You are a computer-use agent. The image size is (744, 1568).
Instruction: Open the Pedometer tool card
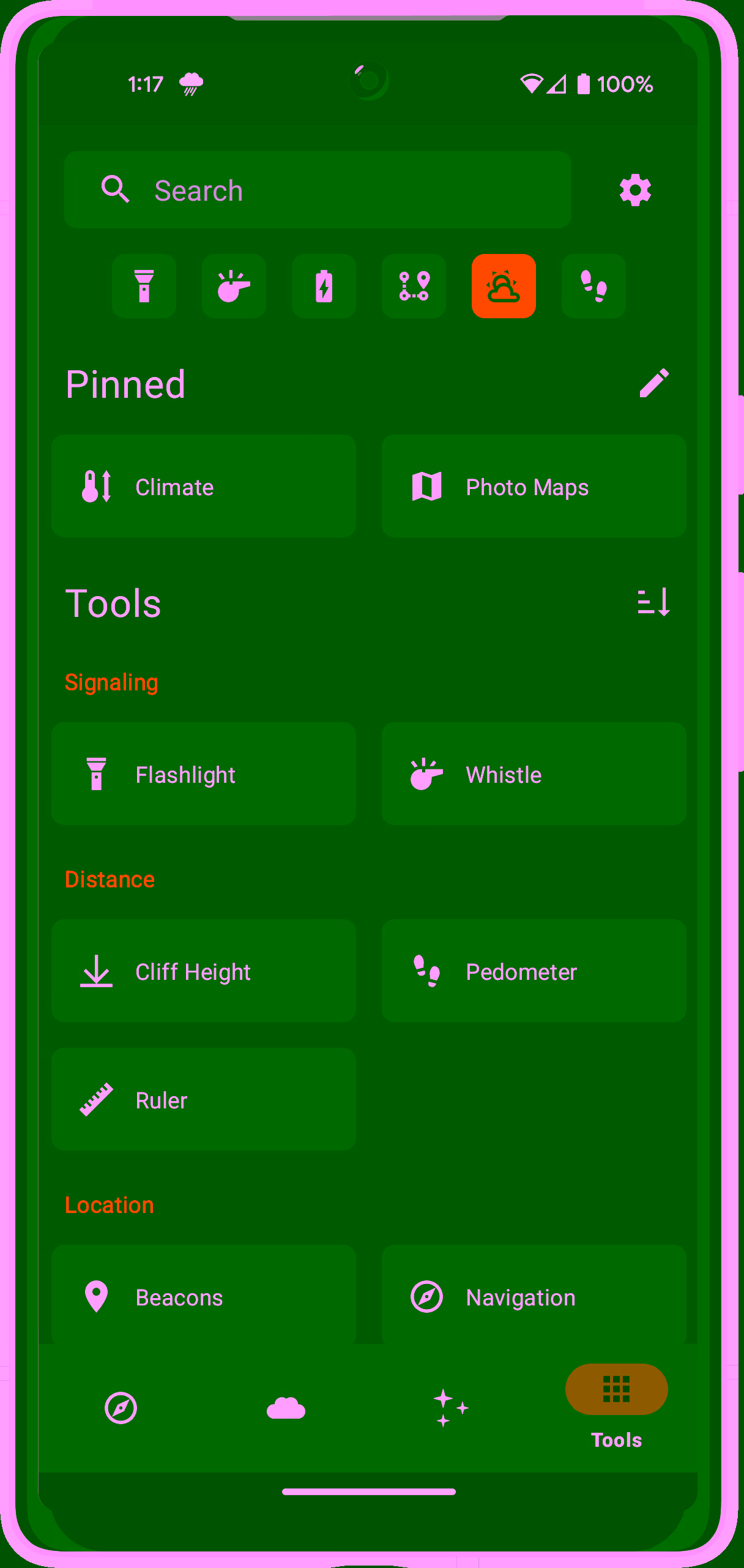point(534,971)
